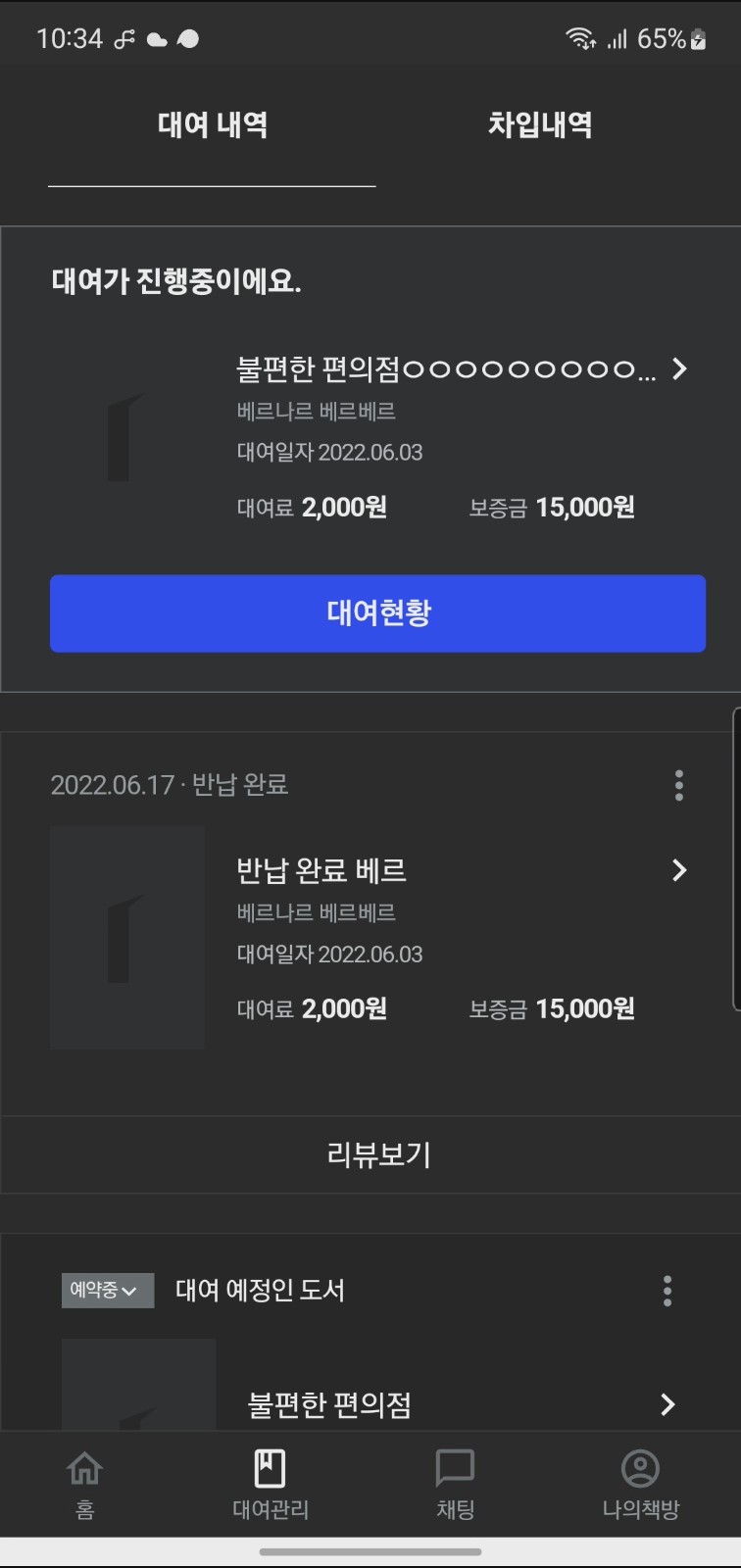
Task: Expand 반납 완료 베르 details chevron
Action: (x=678, y=870)
